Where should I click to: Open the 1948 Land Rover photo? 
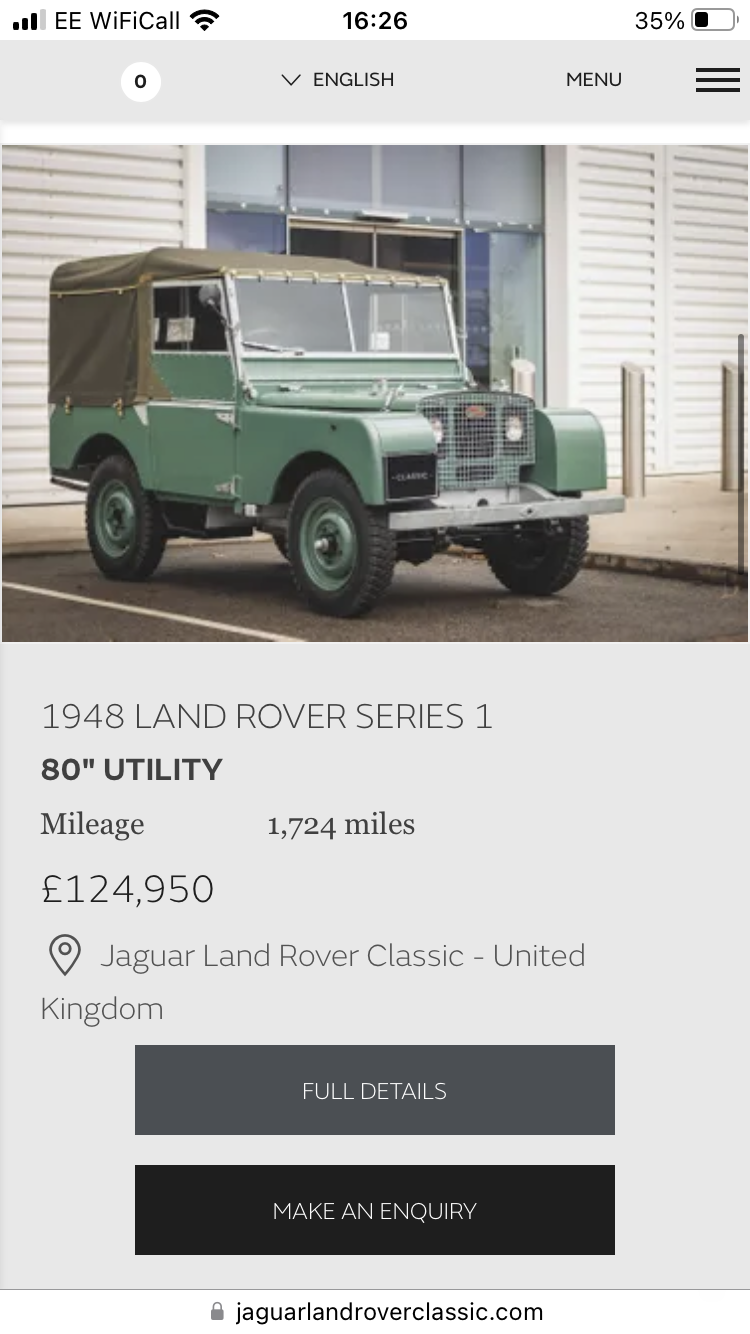click(375, 393)
